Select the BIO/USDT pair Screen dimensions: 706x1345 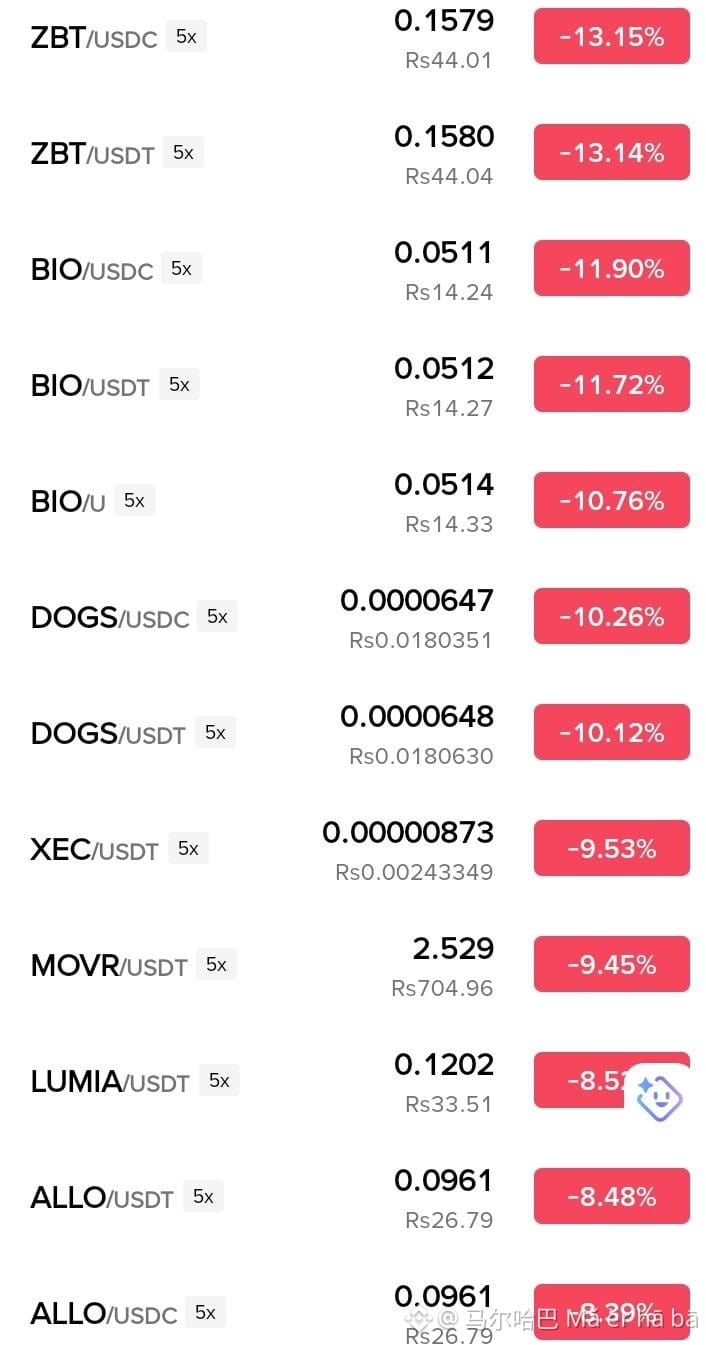point(353,385)
